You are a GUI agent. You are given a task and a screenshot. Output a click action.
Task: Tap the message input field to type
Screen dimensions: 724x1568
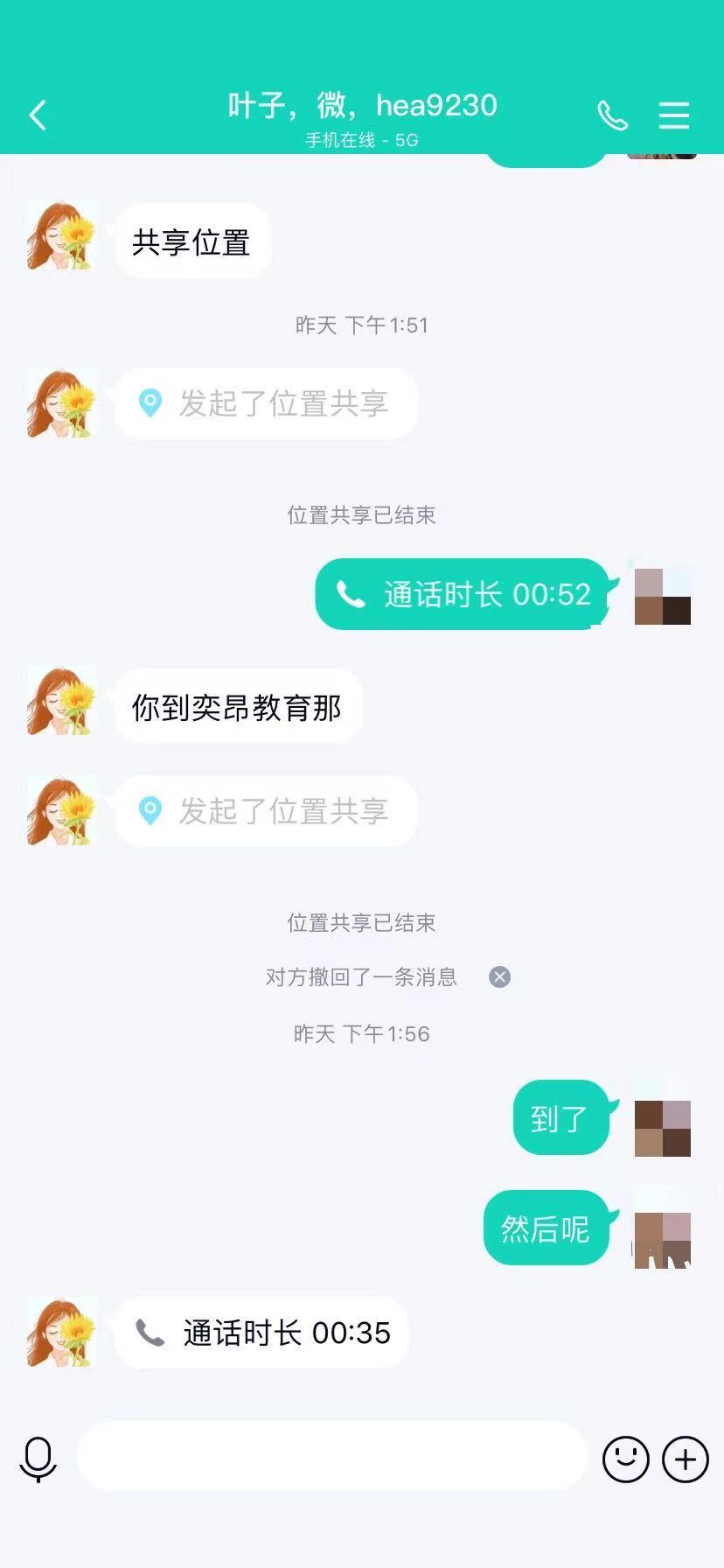(332, 1457)
